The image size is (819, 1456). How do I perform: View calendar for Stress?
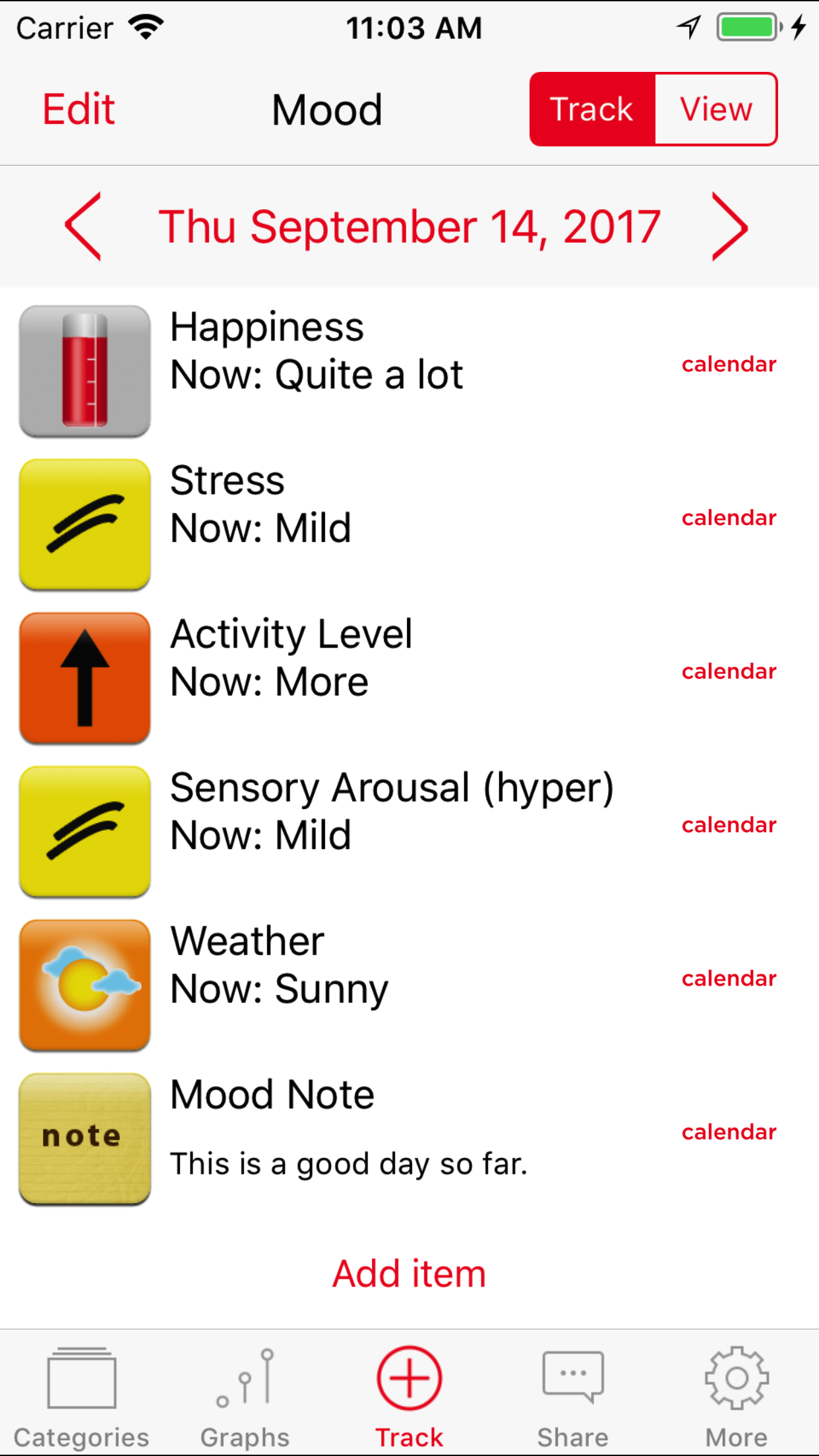(729, 518)
